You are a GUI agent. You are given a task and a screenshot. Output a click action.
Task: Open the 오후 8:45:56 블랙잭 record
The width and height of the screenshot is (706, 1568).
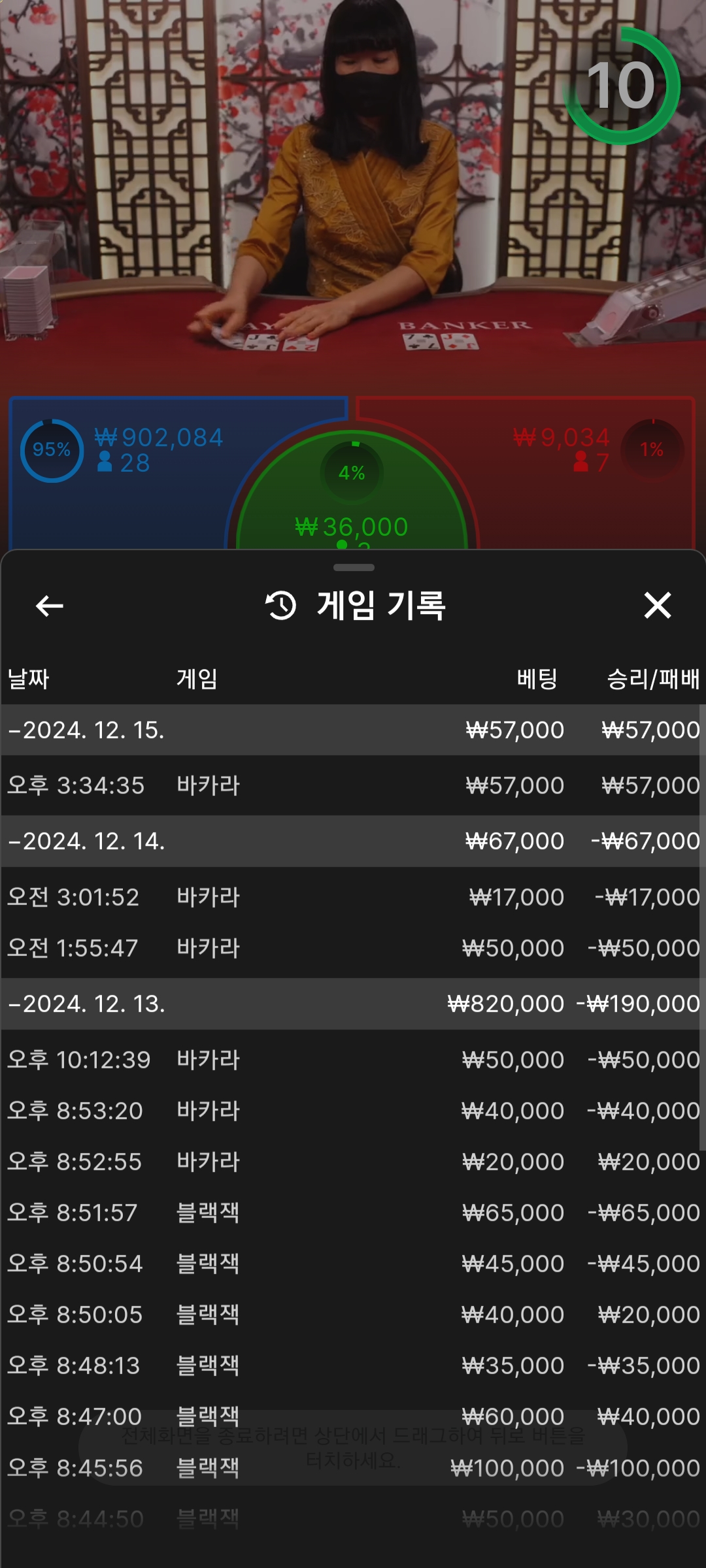(x=353, y=1468)
